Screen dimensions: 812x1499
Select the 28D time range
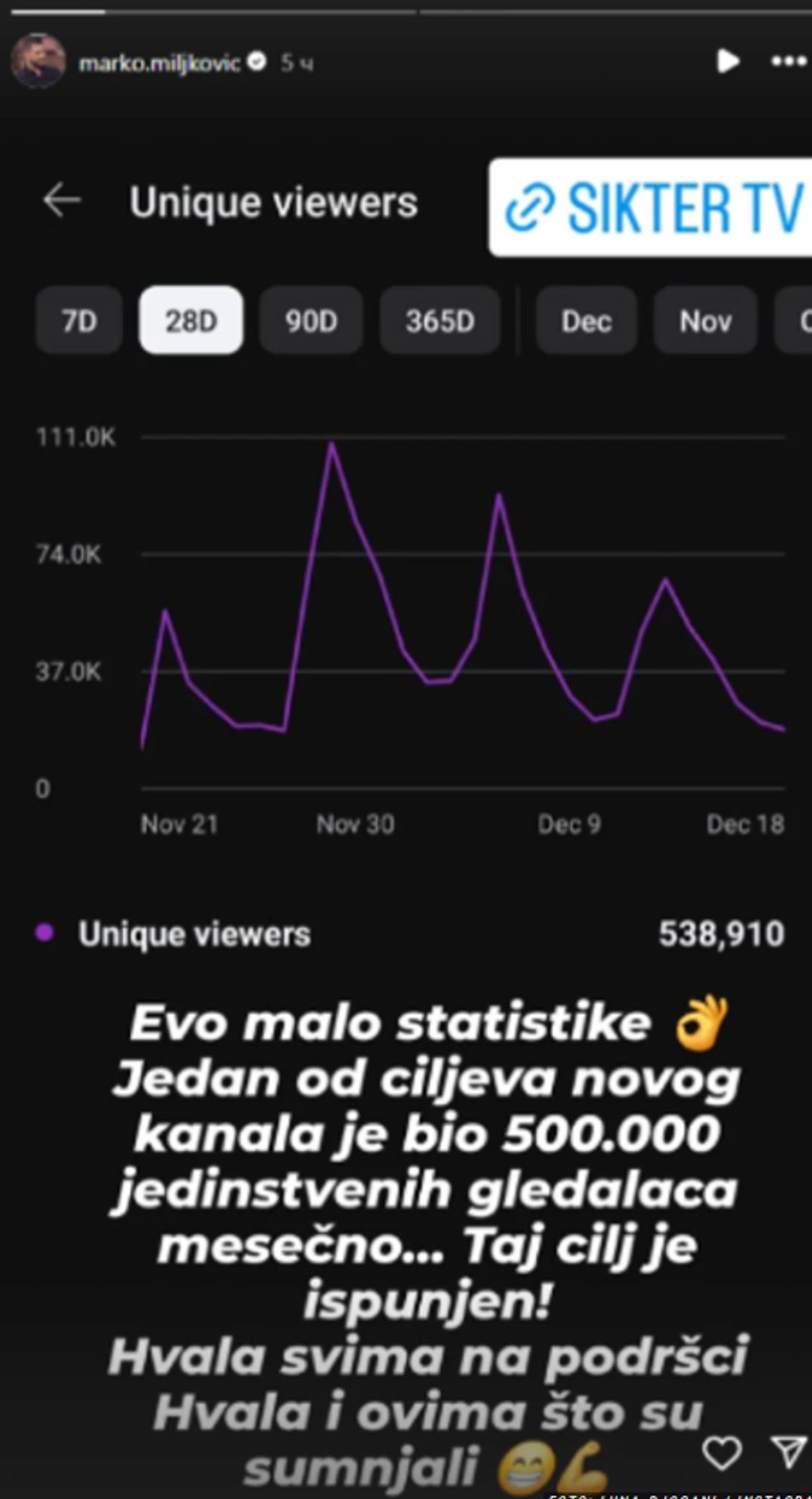[x=190, y=321]
